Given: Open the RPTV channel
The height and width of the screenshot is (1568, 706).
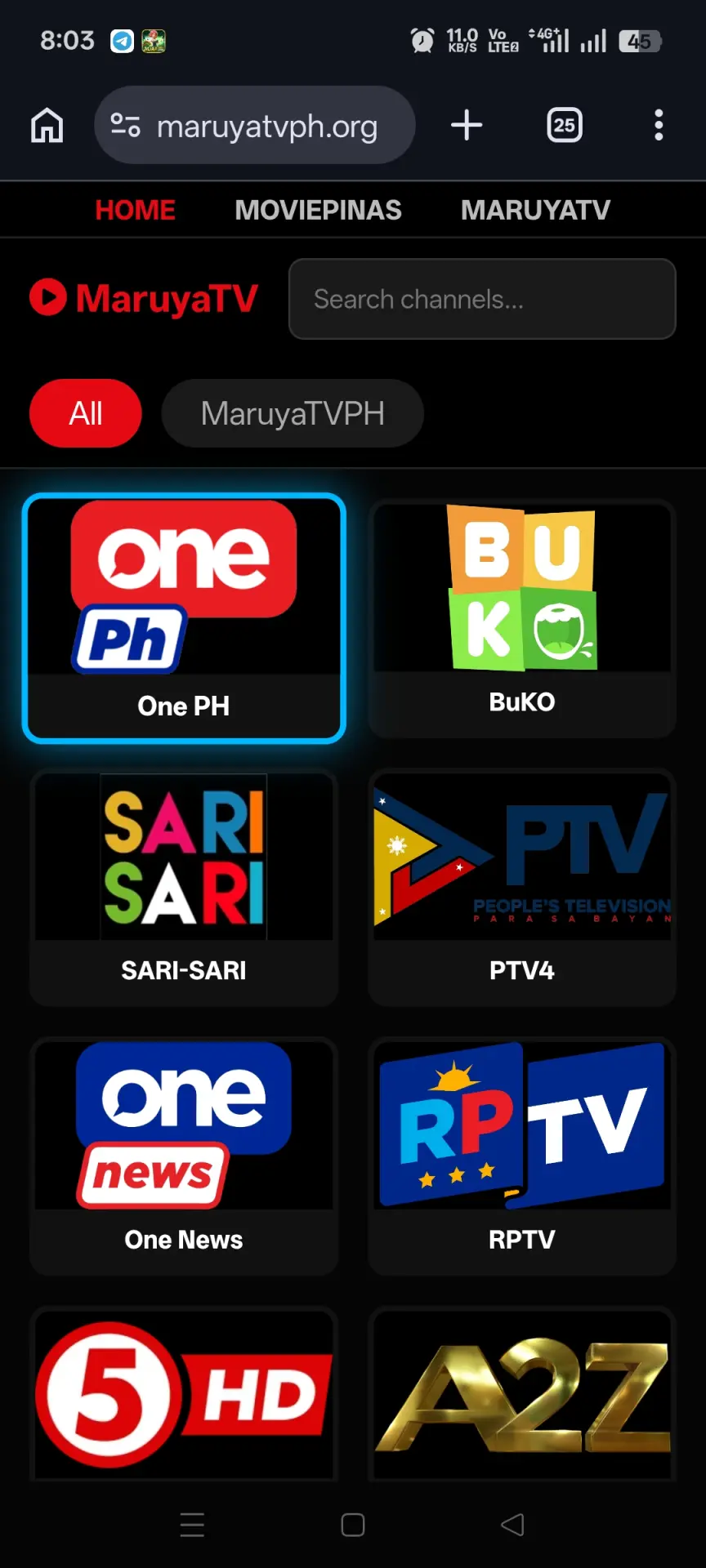Looking at the screenshot, I should coord(522,1156).
